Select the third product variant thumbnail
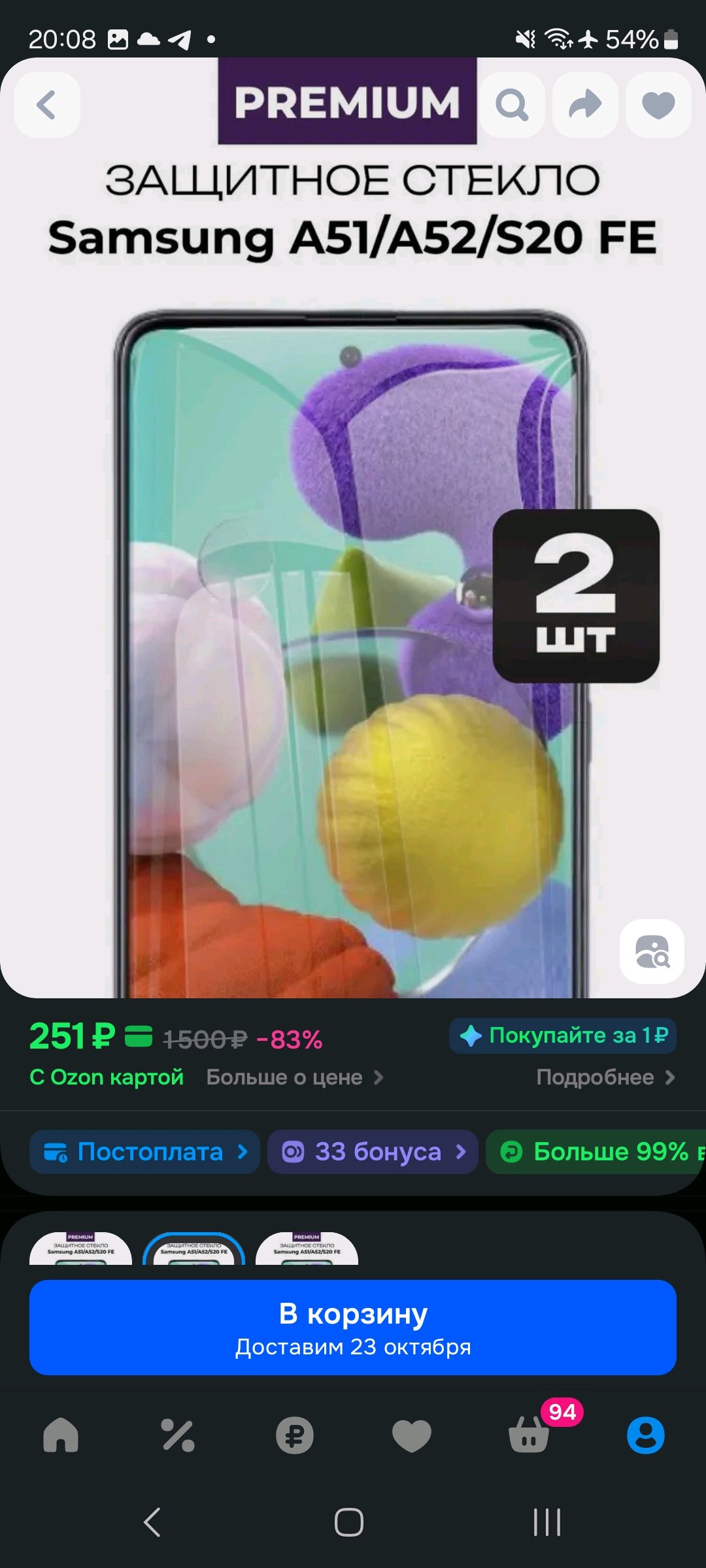 coord(307,1249)
